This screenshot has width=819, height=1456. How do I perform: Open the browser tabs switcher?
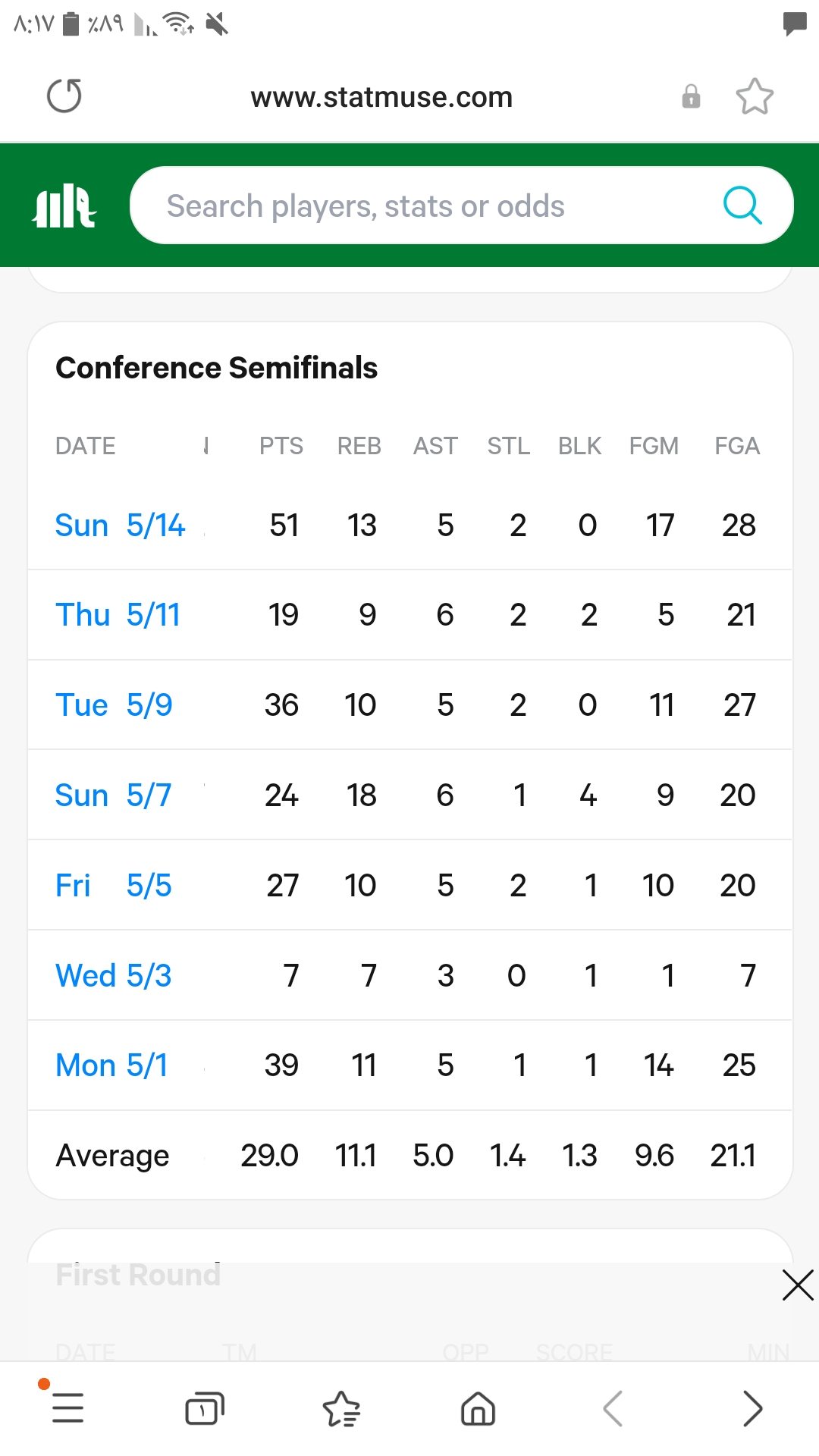[205, 1408]
